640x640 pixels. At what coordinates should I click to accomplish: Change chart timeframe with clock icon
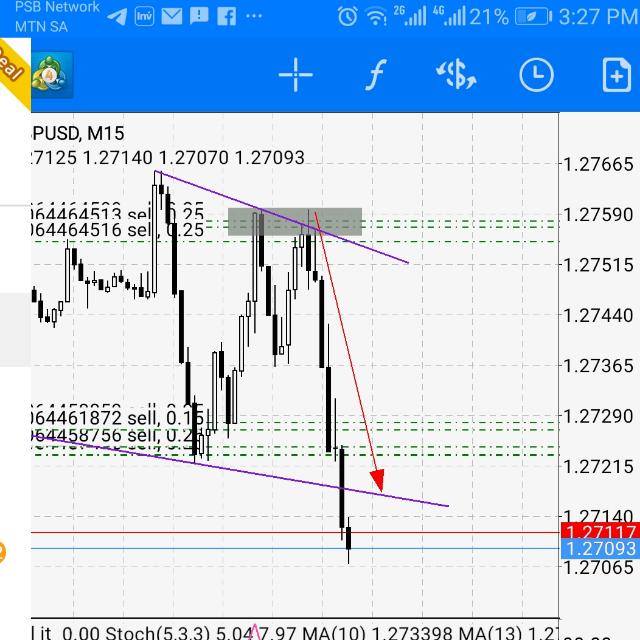536,75
